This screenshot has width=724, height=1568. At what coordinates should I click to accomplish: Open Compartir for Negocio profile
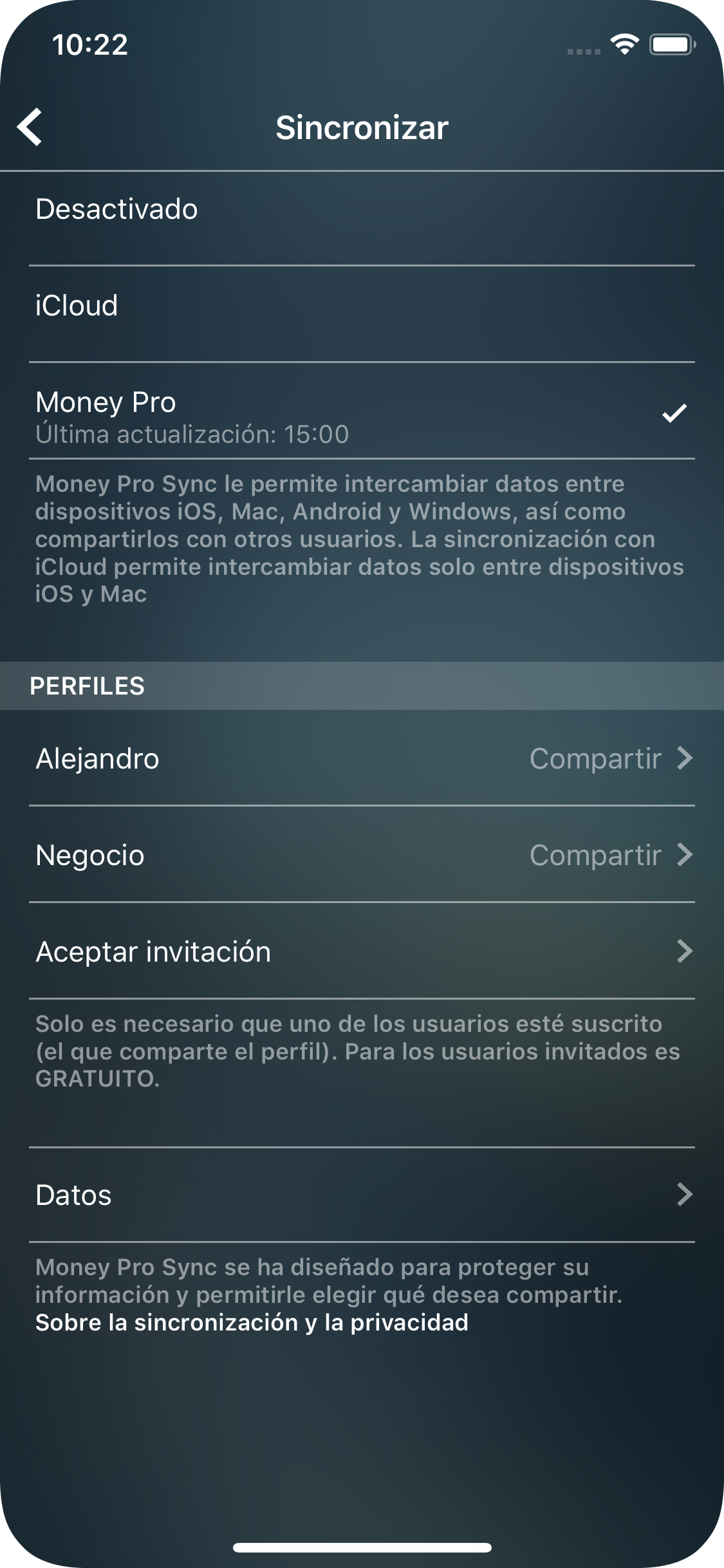[609, 855]
